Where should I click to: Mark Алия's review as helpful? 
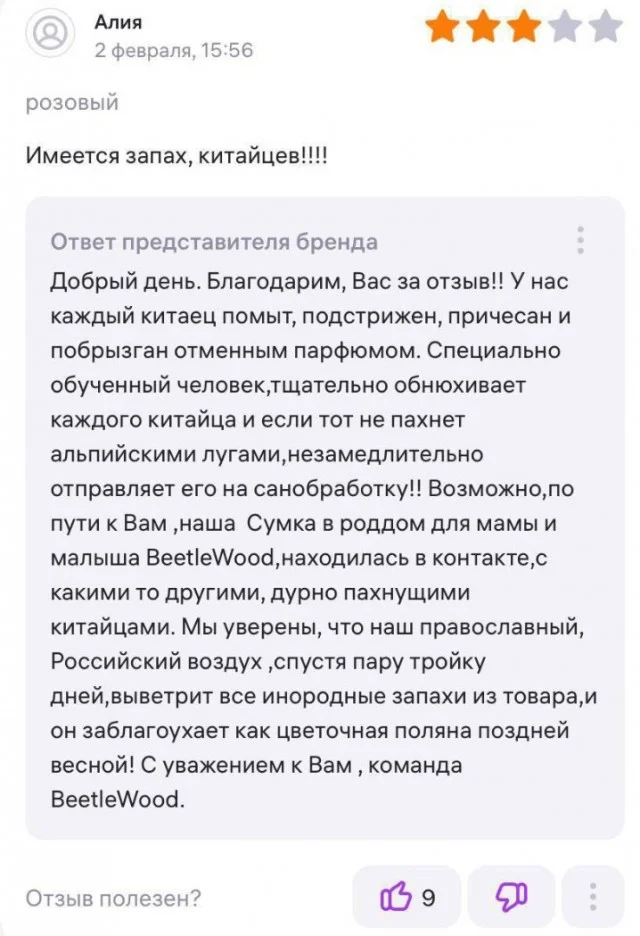point(406,897)
